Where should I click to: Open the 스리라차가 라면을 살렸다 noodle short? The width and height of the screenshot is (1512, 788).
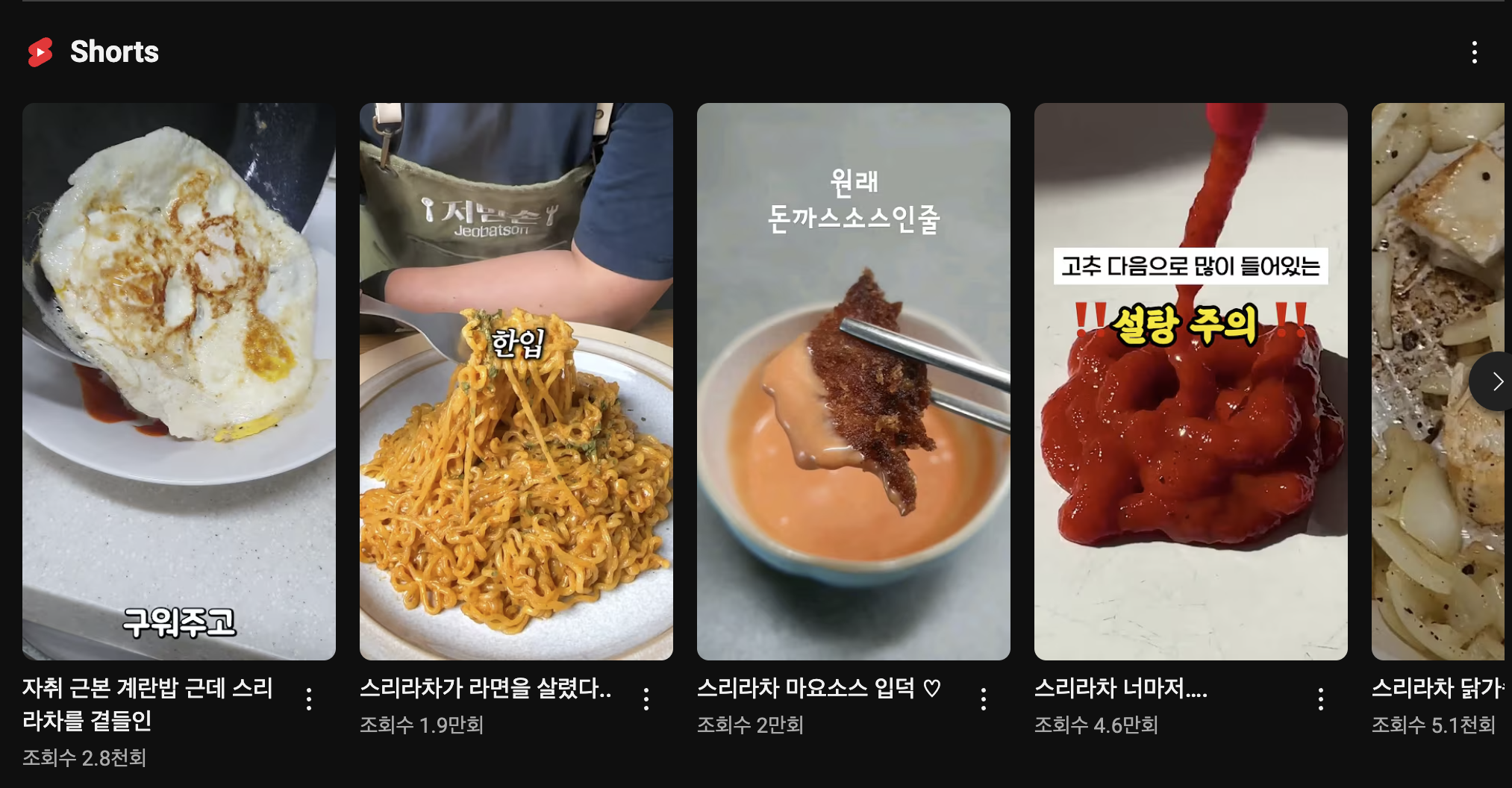[516, 381]
